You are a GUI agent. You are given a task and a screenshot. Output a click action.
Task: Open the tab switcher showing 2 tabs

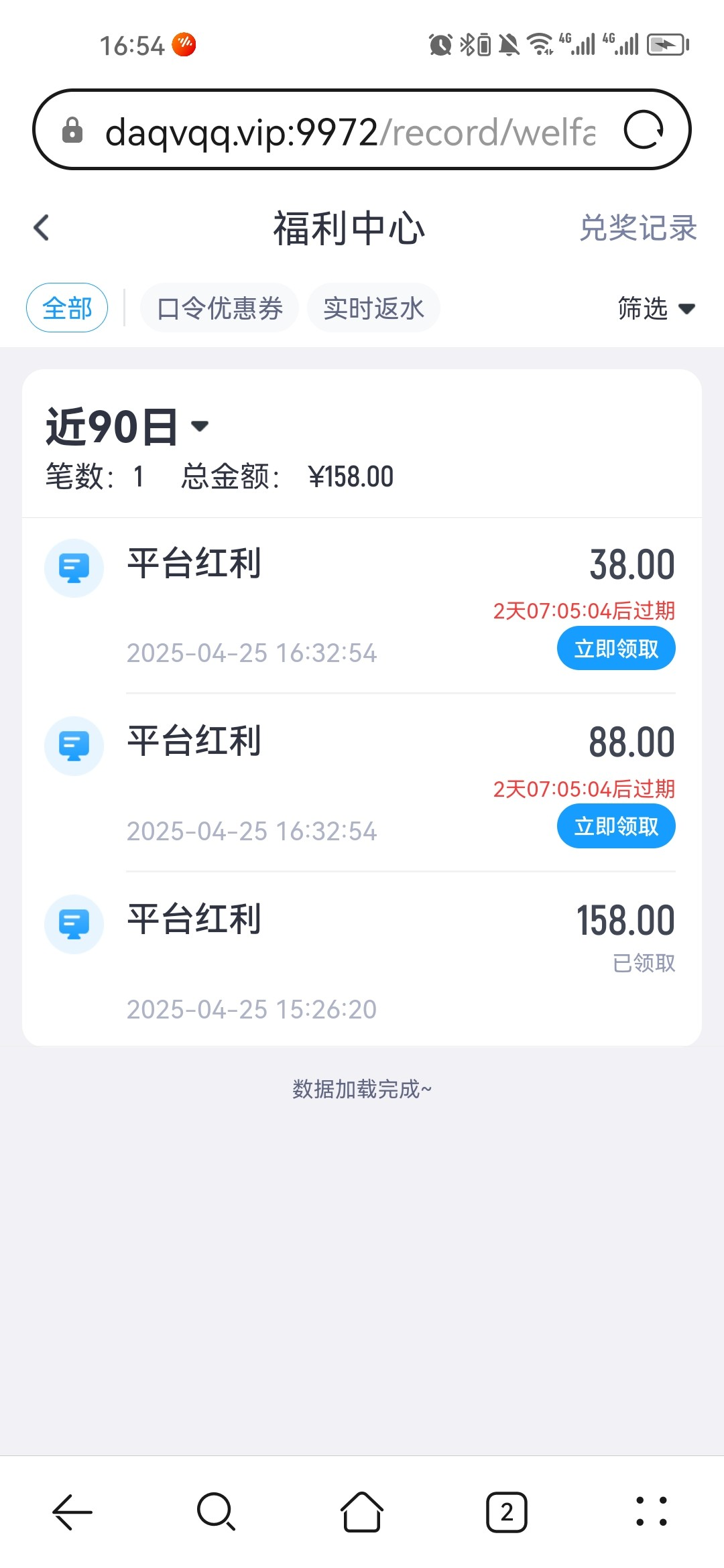coord(507,1512)
